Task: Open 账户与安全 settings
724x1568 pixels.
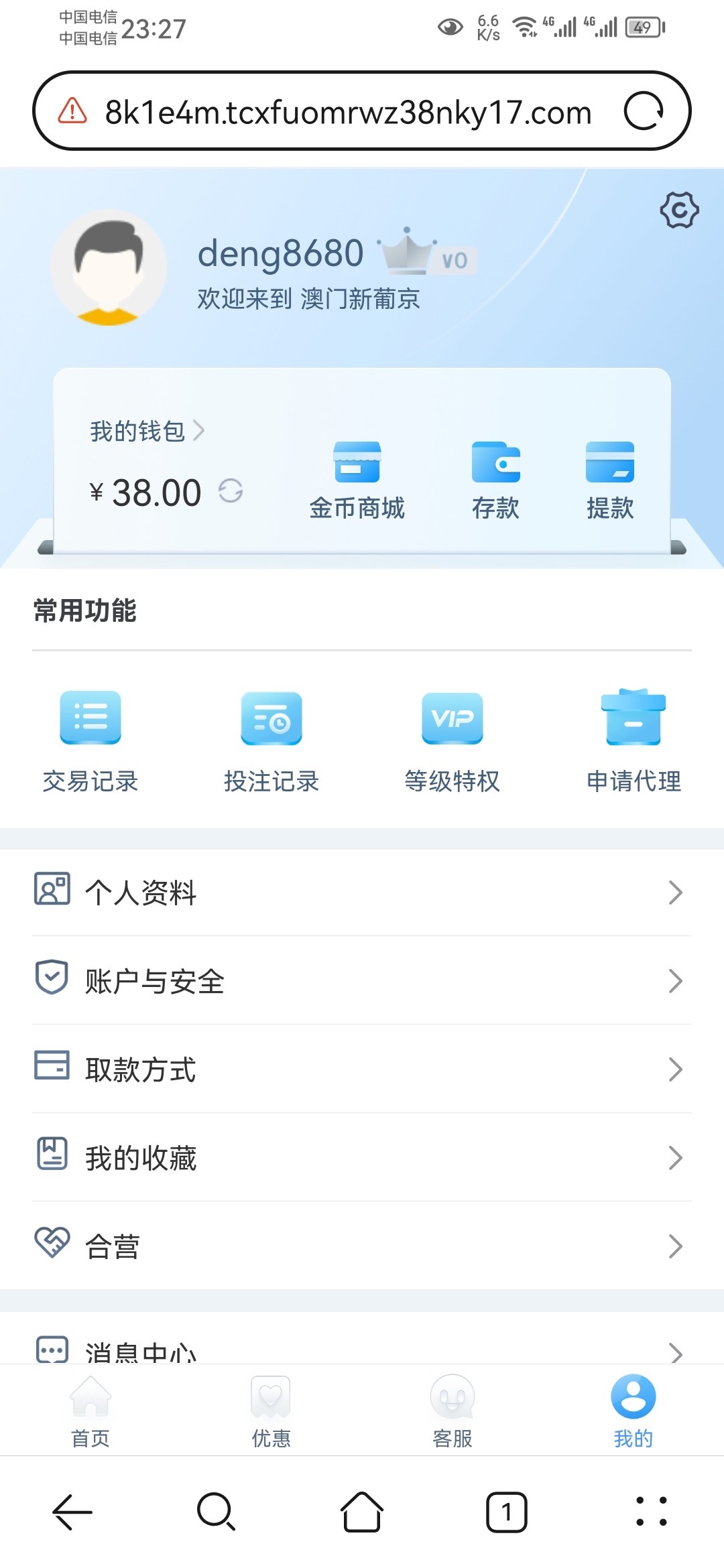Action: click(362, 981)
